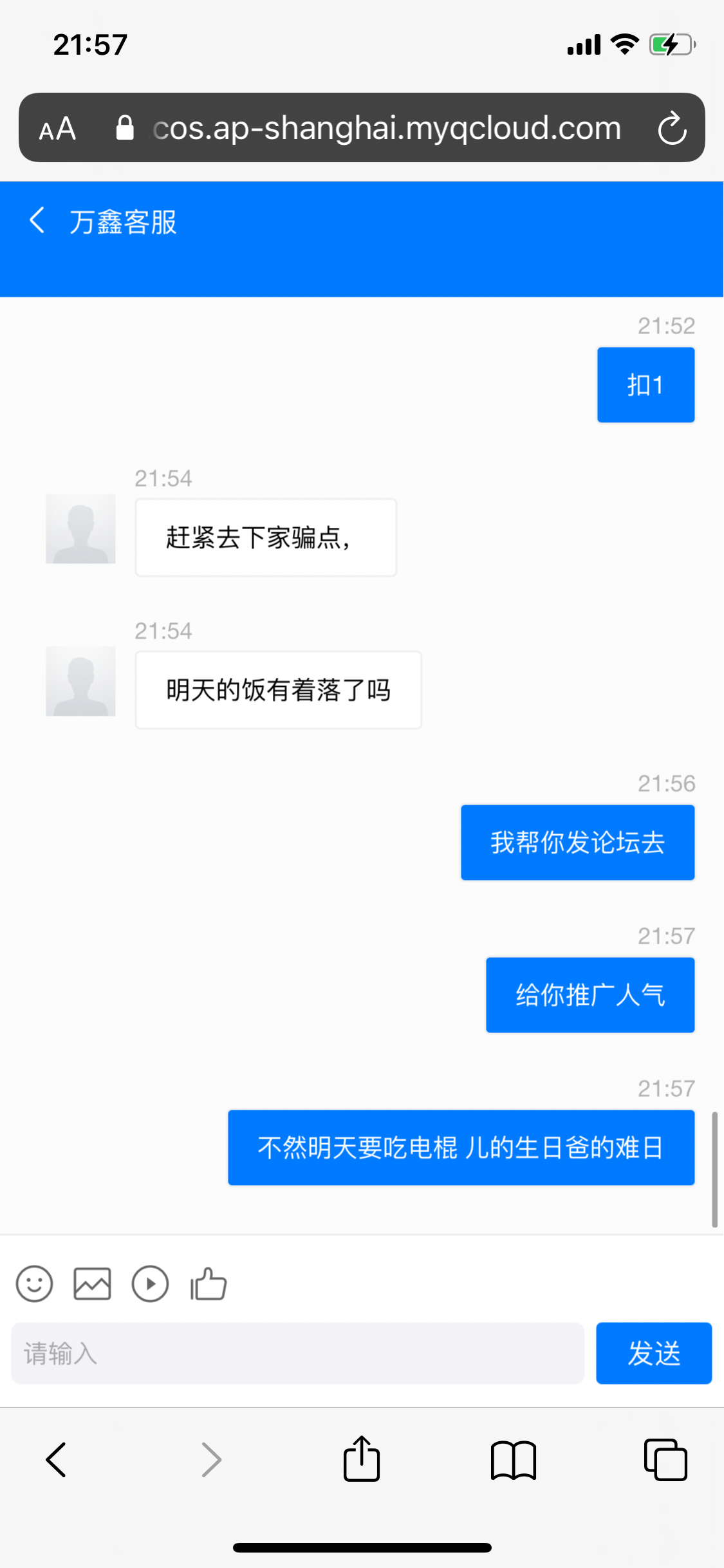Reload the page in Safari
The width and height of the screenshot is (724, 1568).
pos(672,128)
